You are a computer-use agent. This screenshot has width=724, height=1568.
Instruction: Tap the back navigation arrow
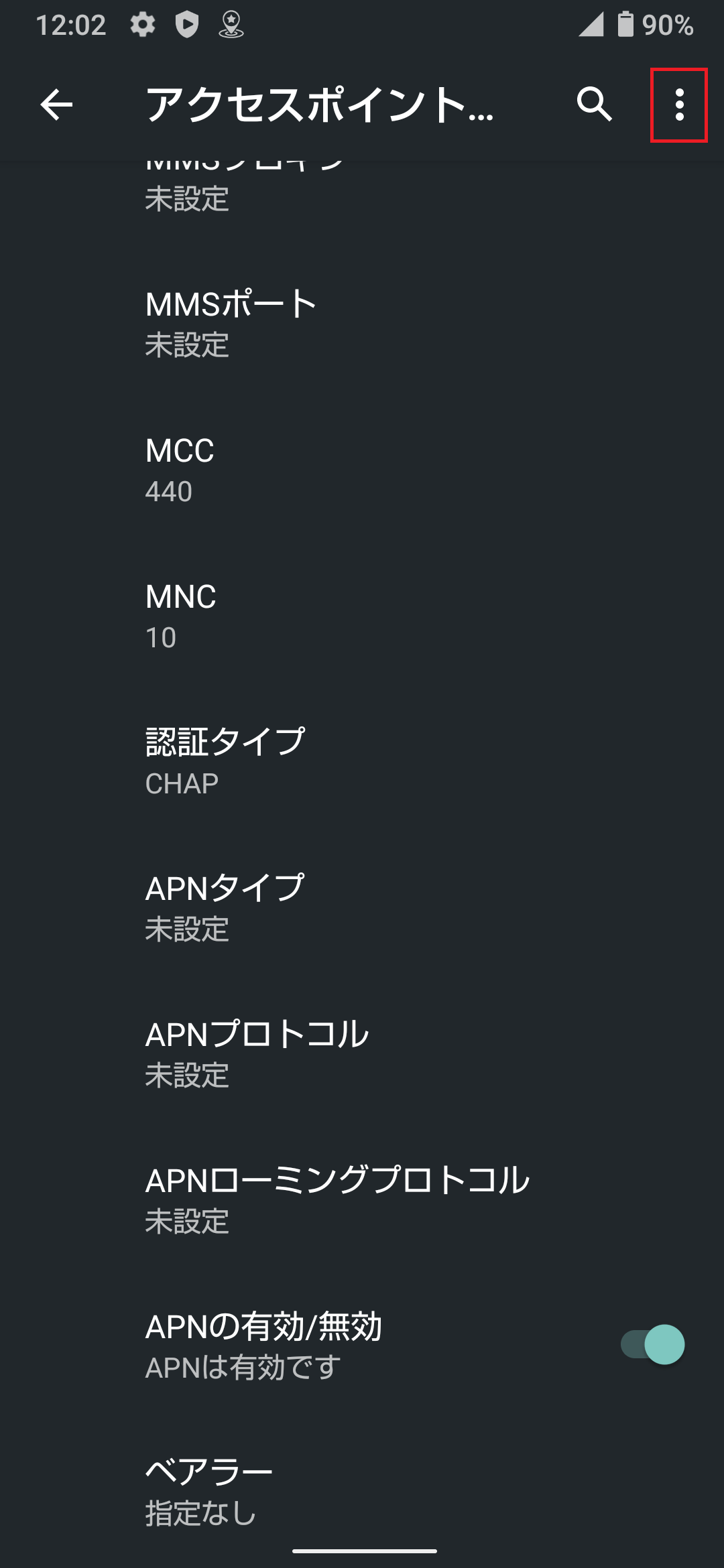pos(57,105)
